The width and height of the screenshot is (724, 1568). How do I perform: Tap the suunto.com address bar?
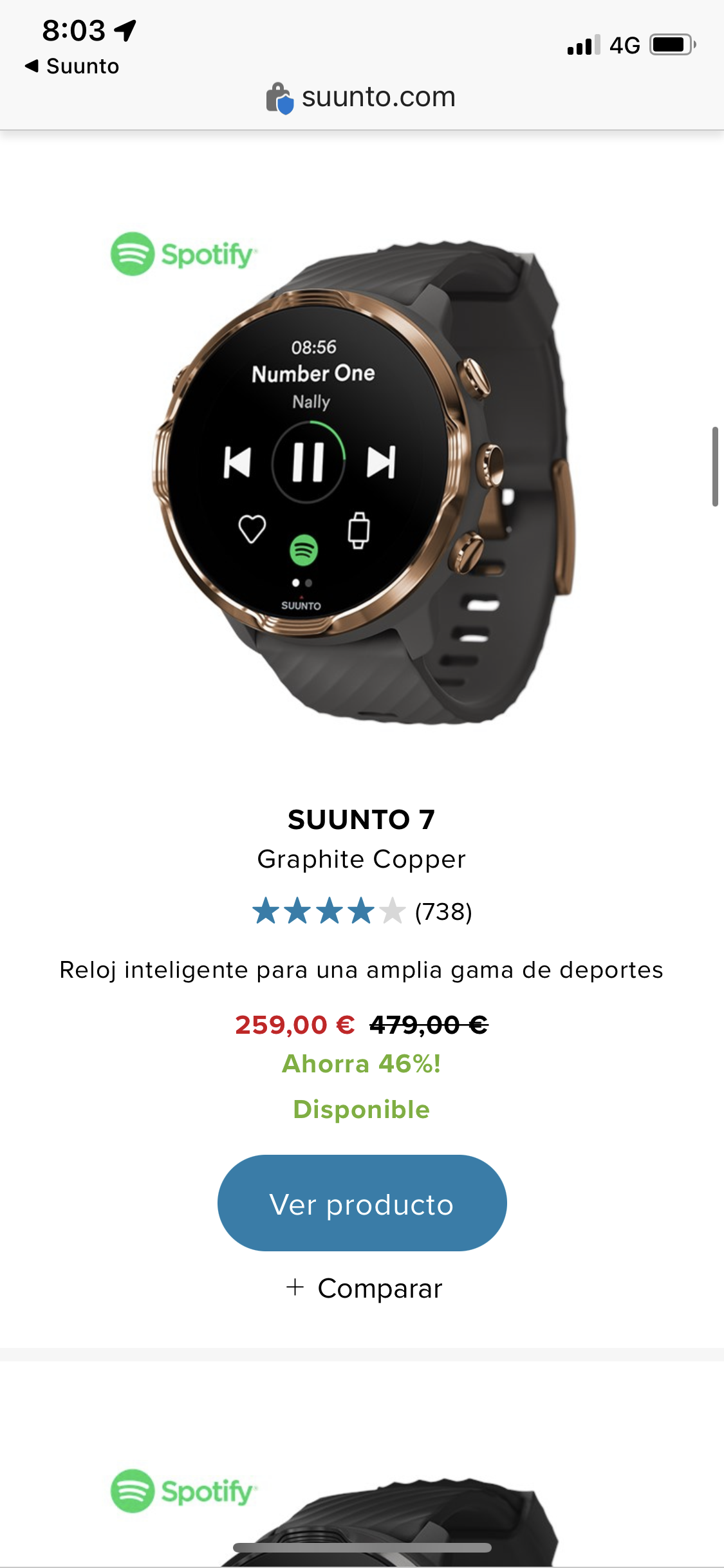361,97
